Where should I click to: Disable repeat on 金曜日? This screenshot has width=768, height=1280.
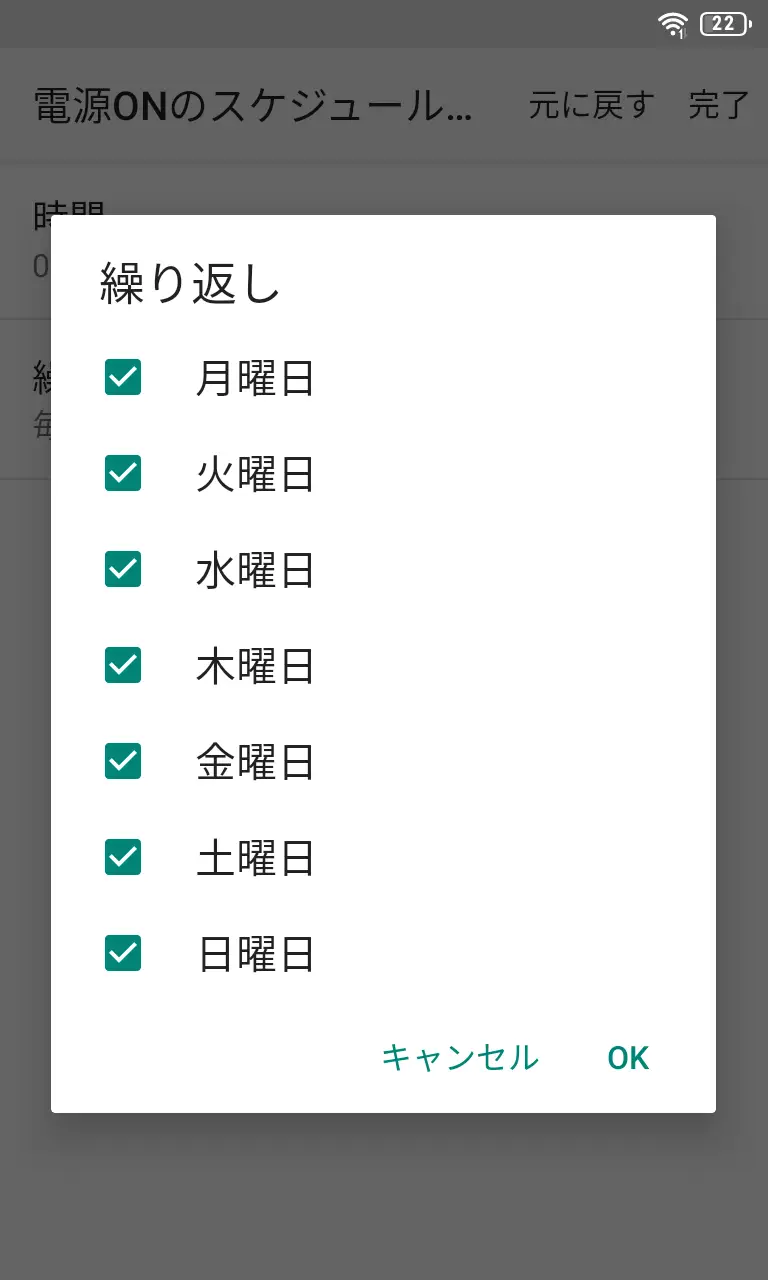(123, 761)
